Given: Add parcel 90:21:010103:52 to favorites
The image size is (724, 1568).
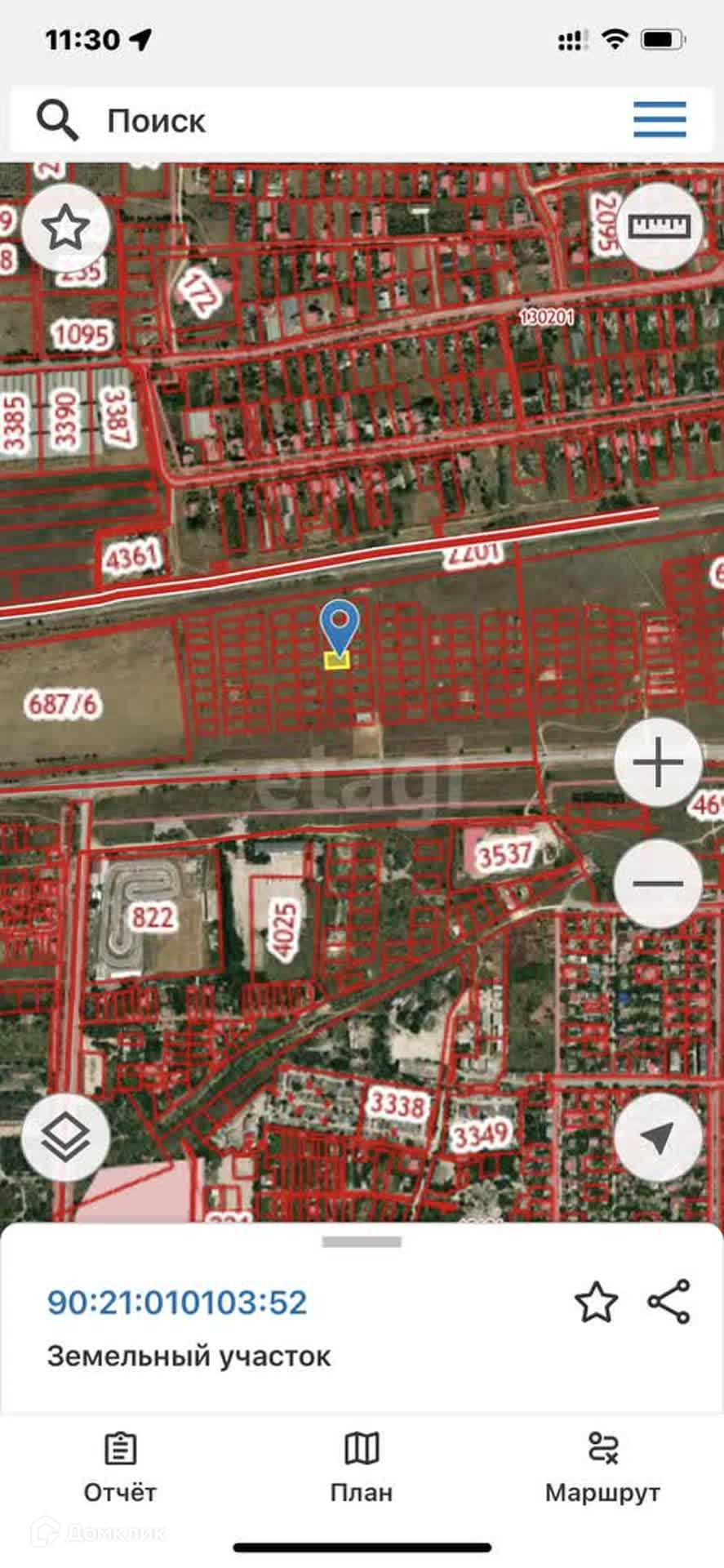Looking at the screenshot, I should (x=596, y=1302).
